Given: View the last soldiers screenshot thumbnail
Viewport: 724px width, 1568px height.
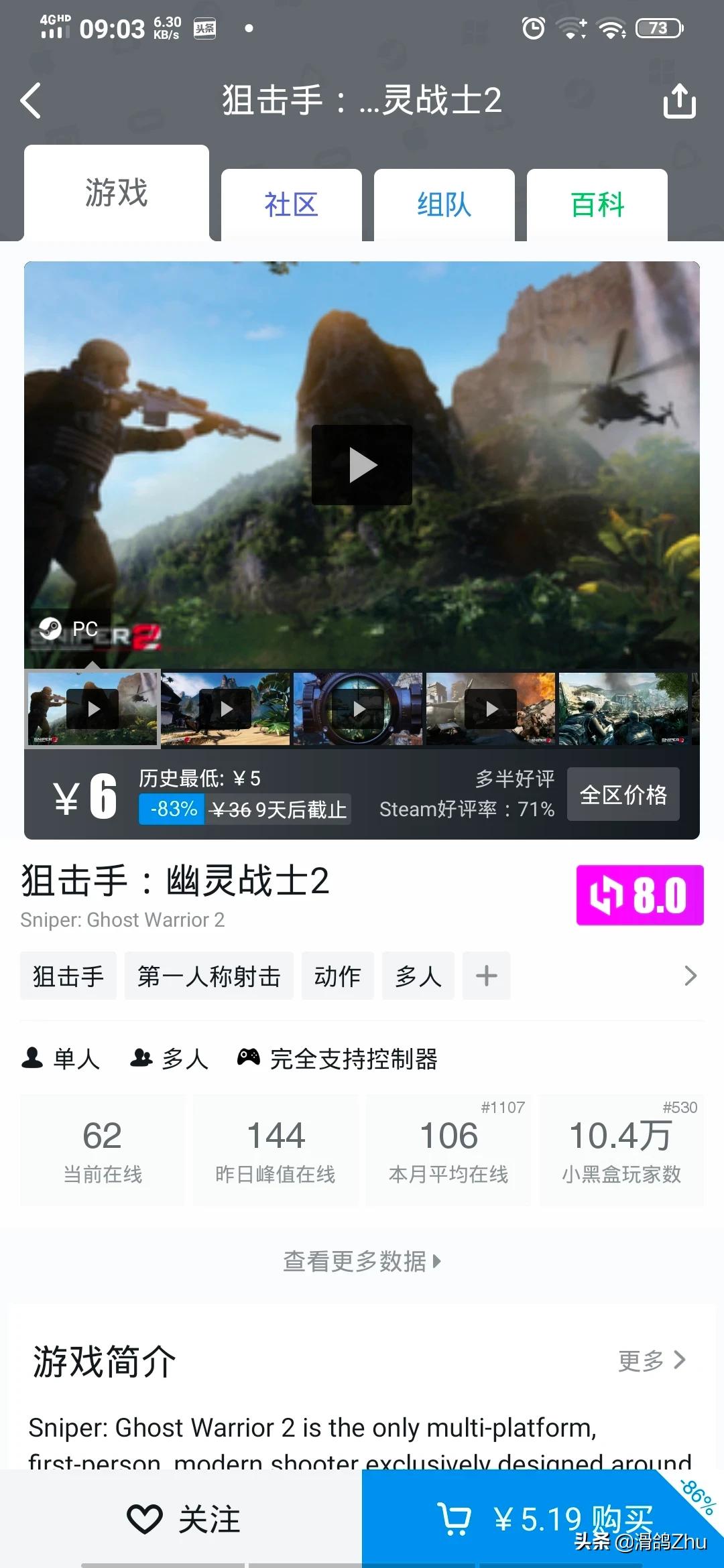Looking at the screenshot, I should coord(623,709).
